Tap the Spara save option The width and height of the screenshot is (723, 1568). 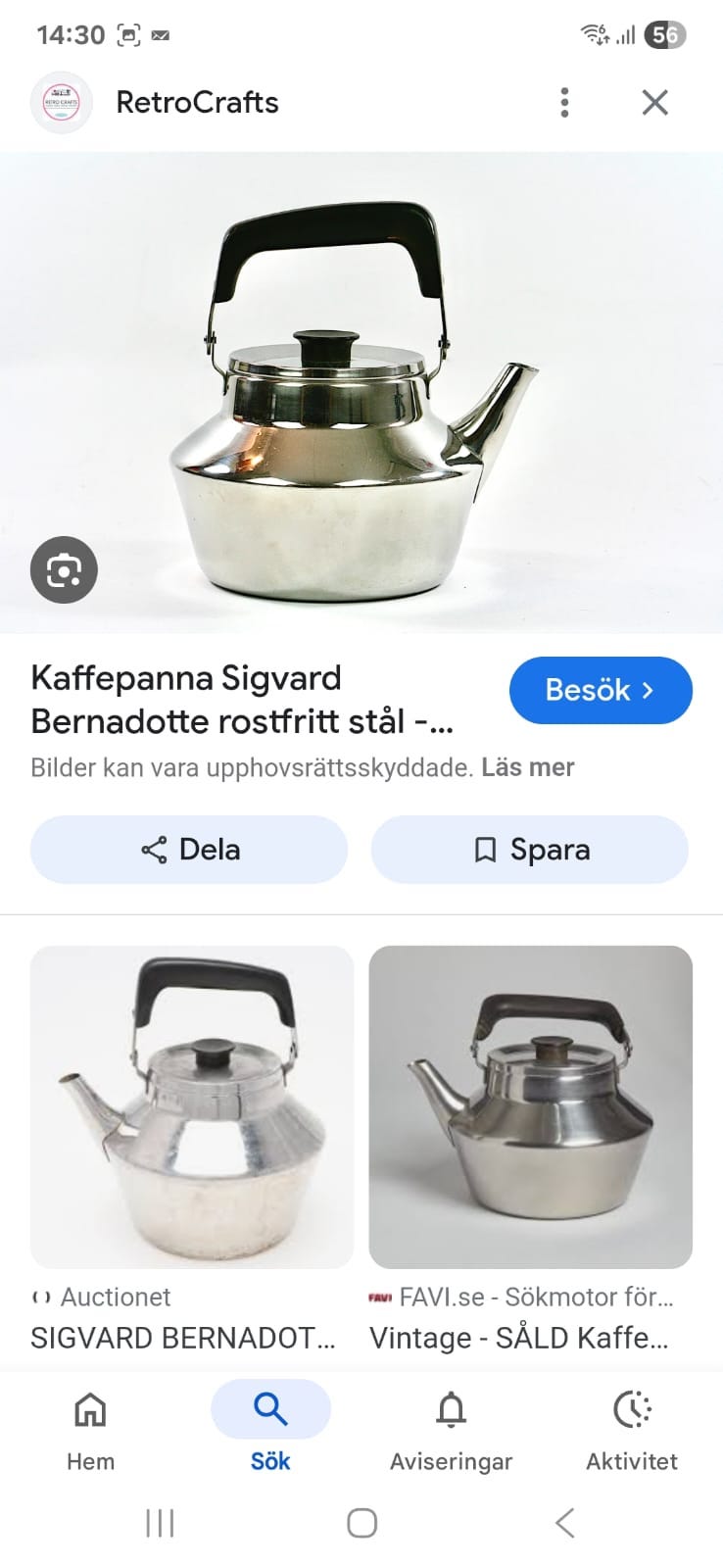pos(530,850)
